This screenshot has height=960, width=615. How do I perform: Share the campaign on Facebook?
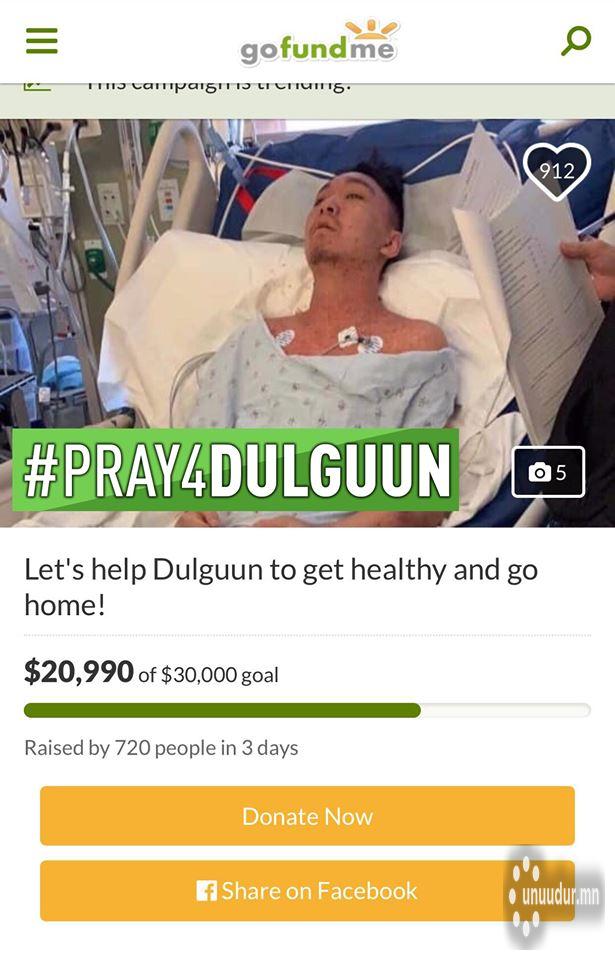coord(307,890)
